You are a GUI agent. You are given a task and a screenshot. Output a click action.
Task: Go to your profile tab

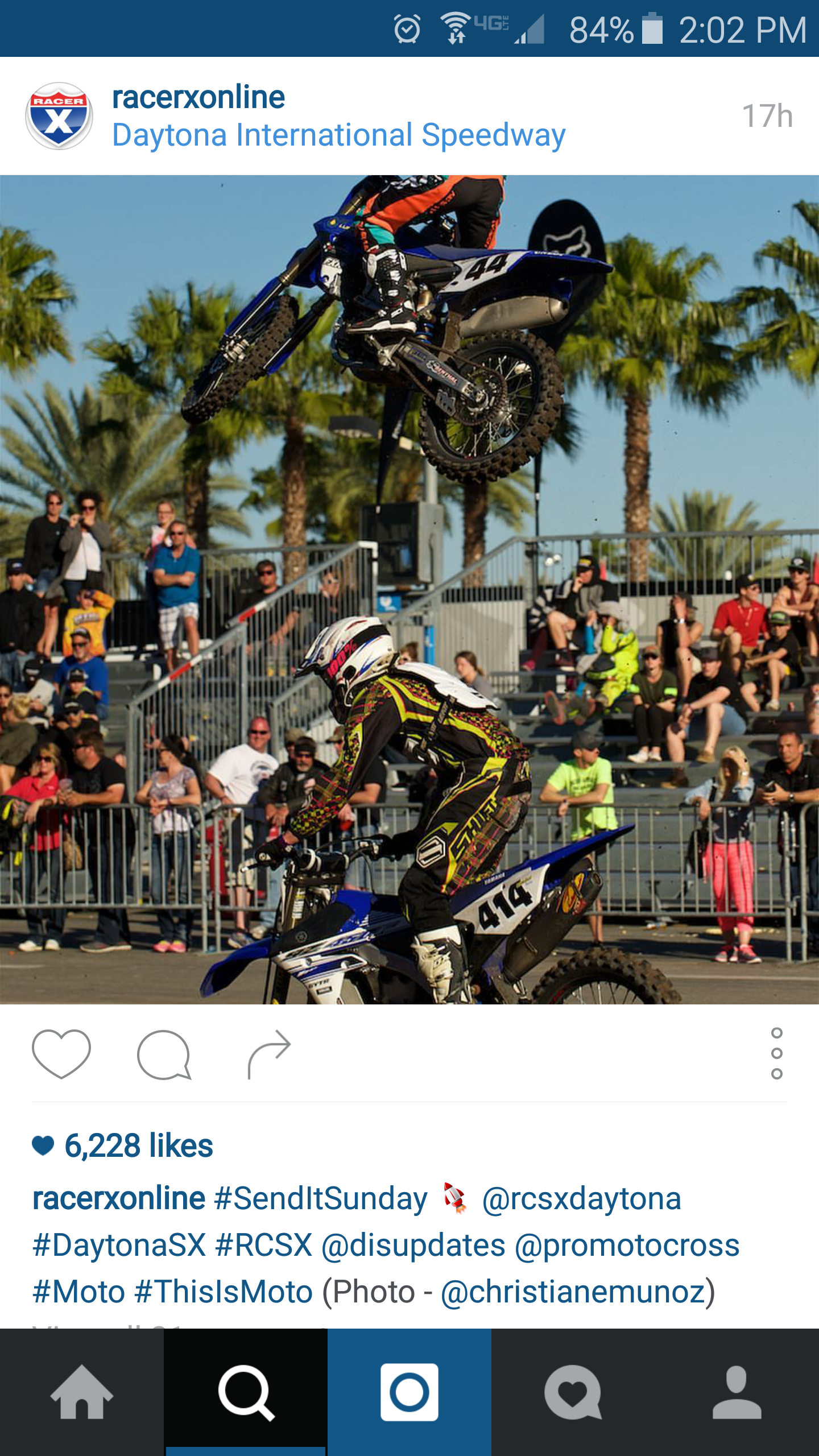click(737, 1392)
